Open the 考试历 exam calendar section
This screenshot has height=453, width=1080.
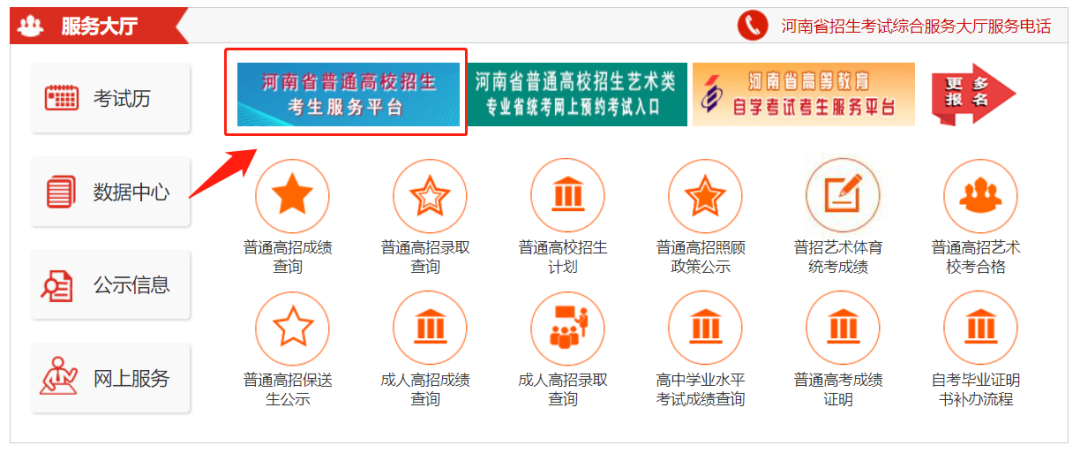pyautogui.click(x=110, y=98)
